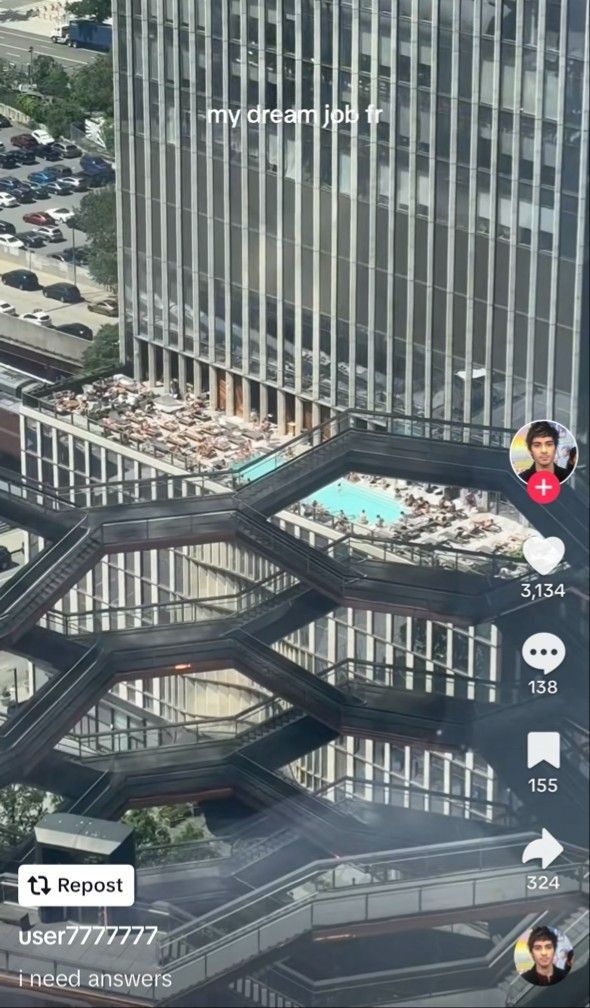Image resolution: width=590 pixels, height=1008 pixels.
Task: Open user7777777's profile from the username
Action: pyautogui.click(x=88, y=936)
